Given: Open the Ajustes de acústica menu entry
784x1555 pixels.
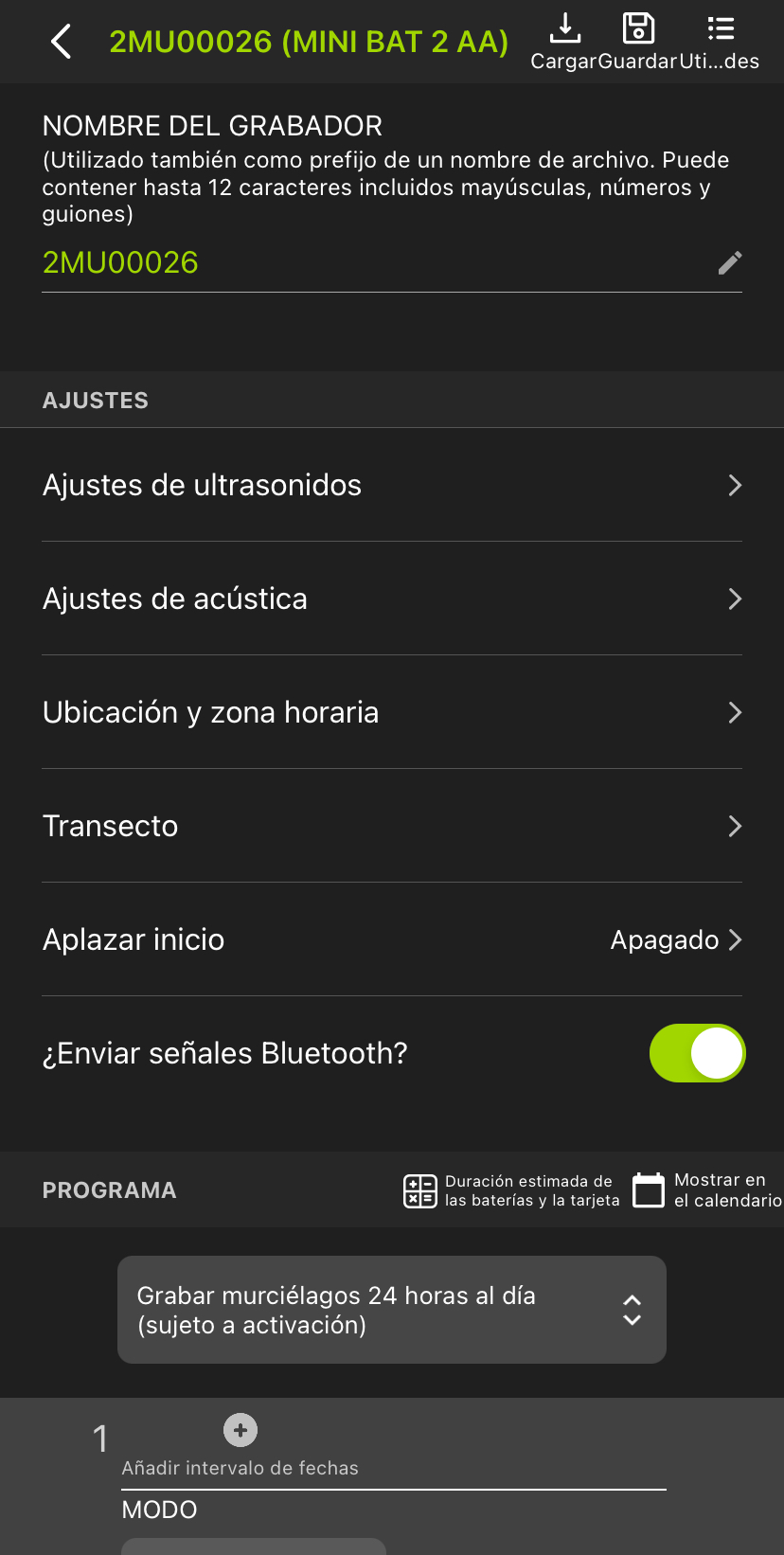Looking at the screenshot, I should [x=175, y=599].
